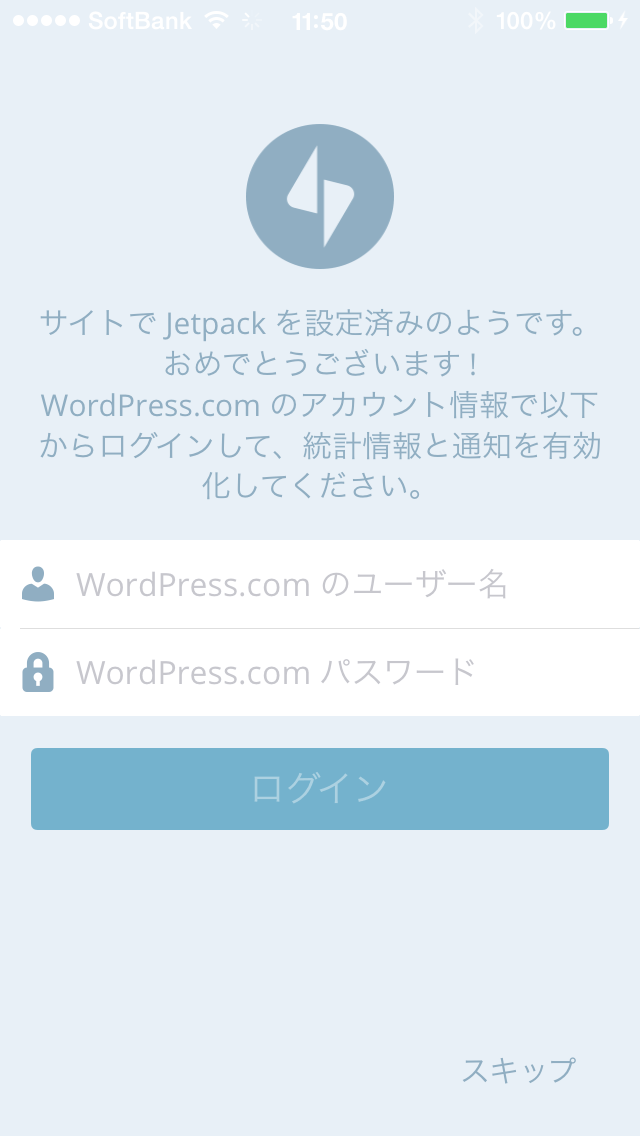Image resolution: width=640 pixels, height=1136 pixels.
Task: Skip login via スキップ
Action: (x=518, y=1070)
